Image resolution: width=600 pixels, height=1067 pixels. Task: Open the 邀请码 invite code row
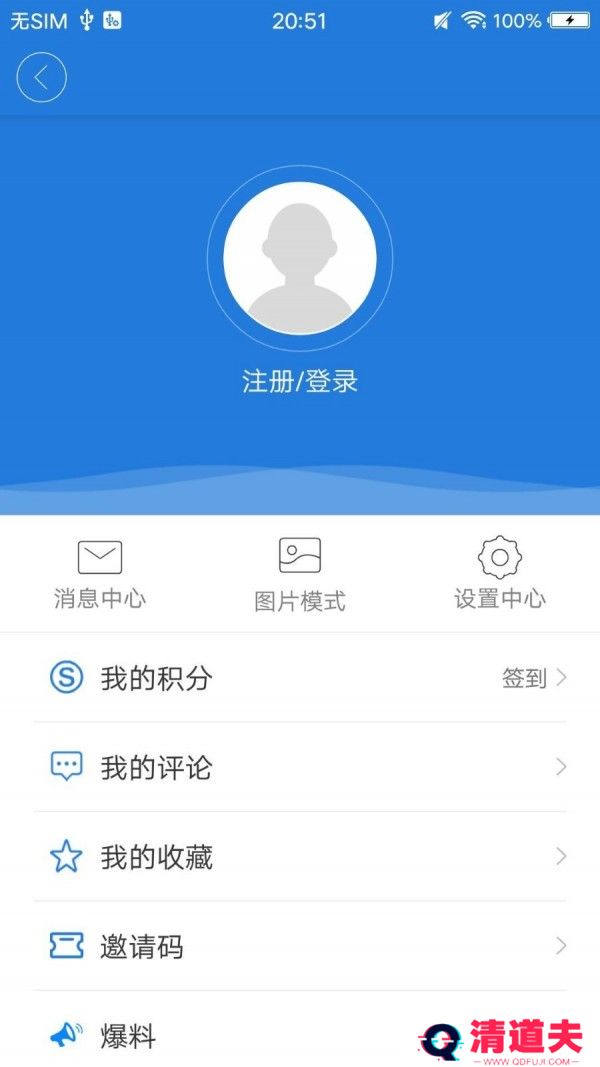(x=300, y=946)
